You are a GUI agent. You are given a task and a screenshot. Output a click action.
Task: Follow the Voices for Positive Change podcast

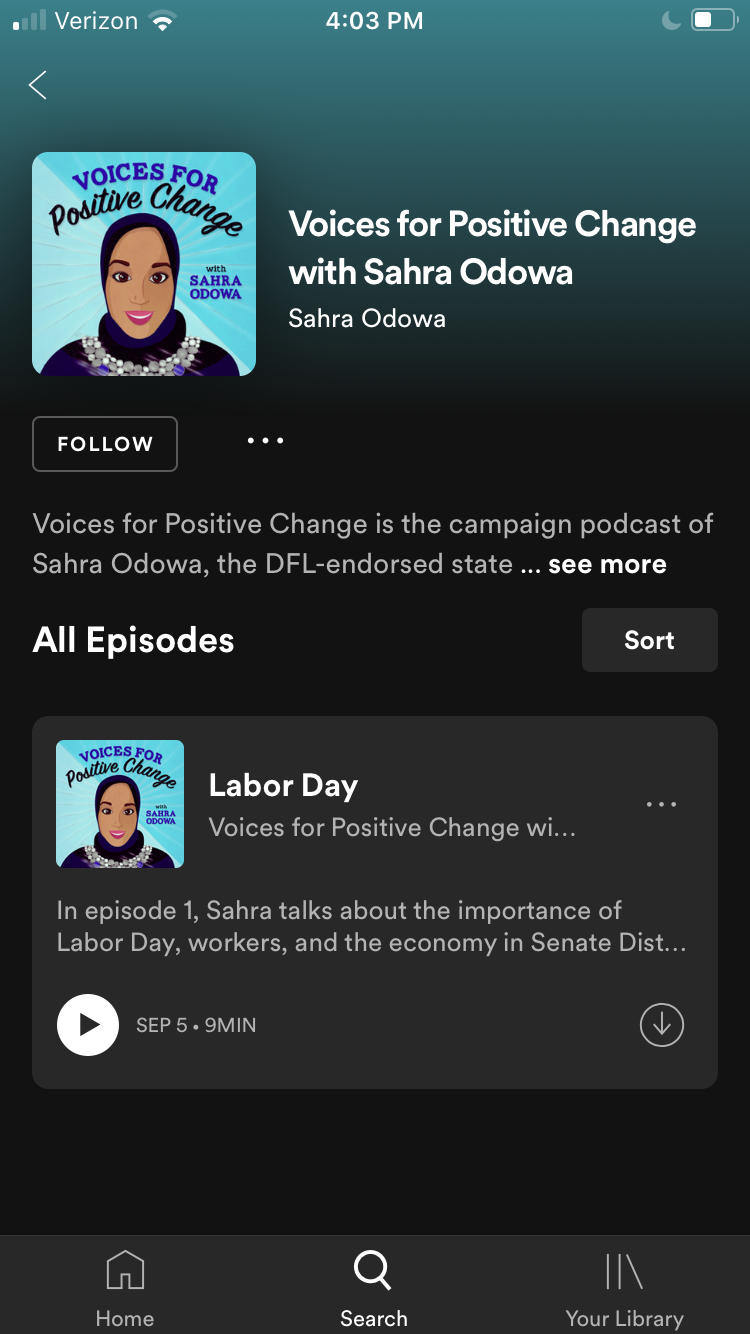(x=105, y=444)
